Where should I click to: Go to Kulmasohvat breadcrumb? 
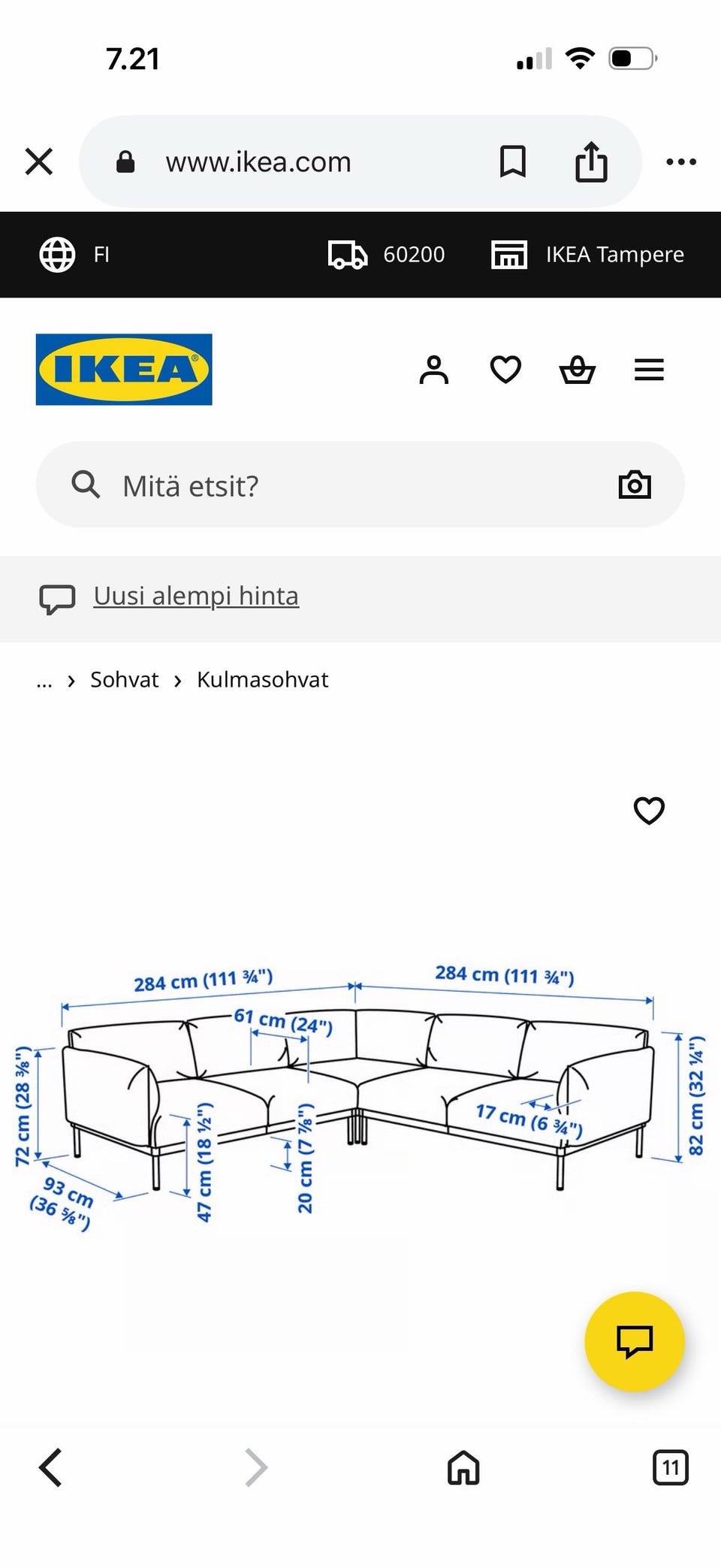(x=263, y=680)
